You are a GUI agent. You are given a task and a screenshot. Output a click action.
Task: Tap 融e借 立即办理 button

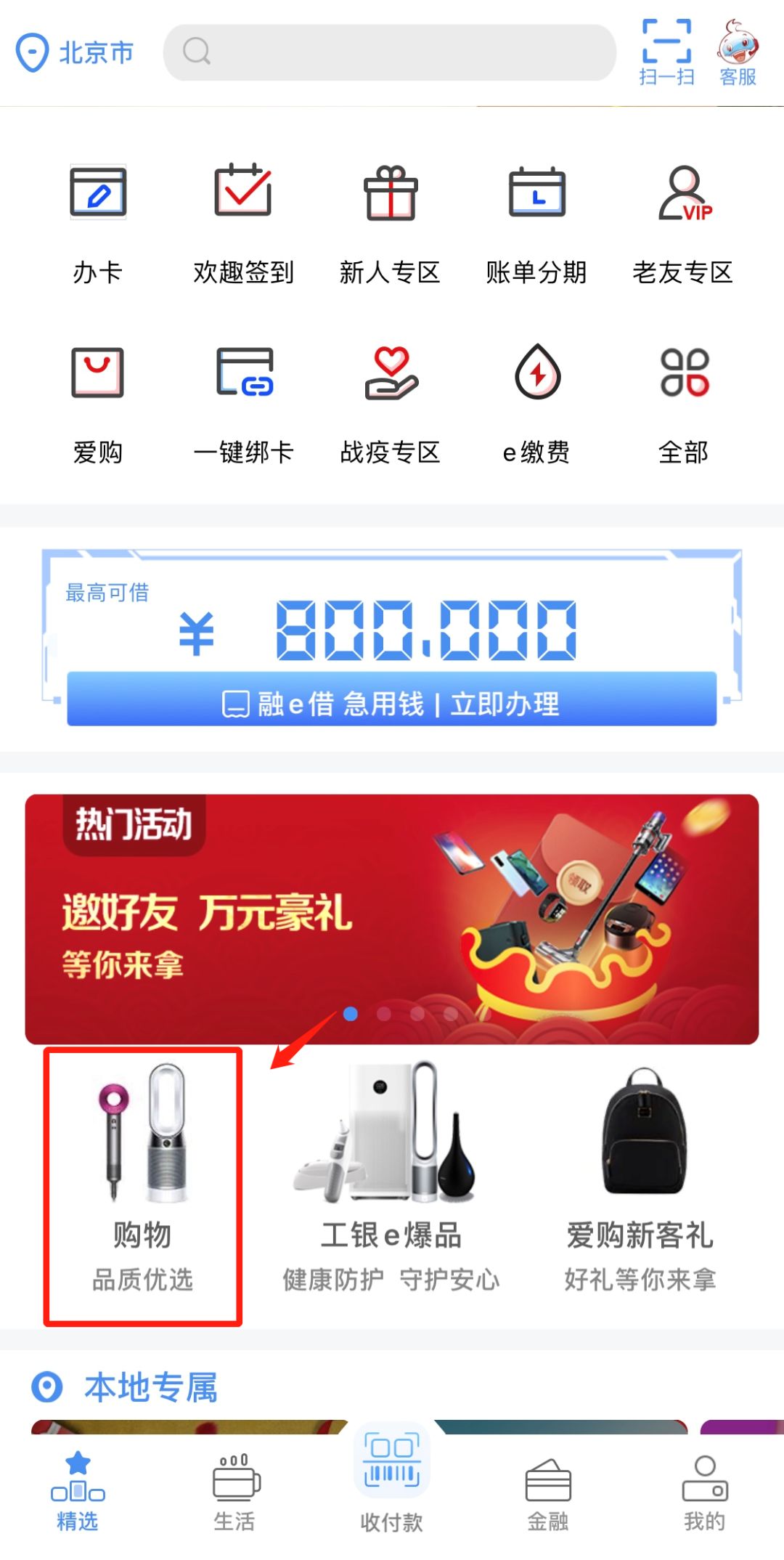[392, 699]
